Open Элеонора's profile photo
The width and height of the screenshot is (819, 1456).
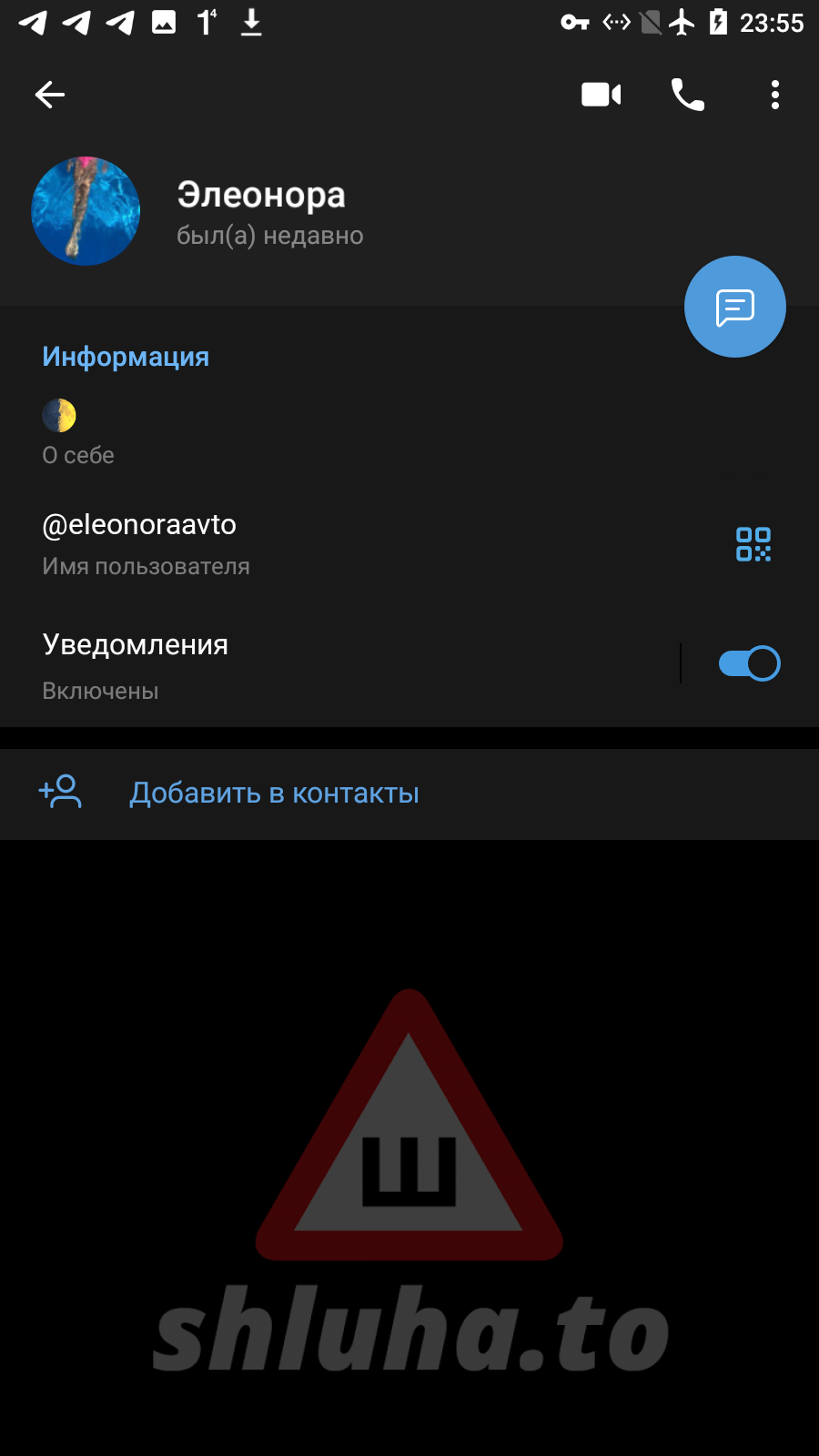click(86, 211)
